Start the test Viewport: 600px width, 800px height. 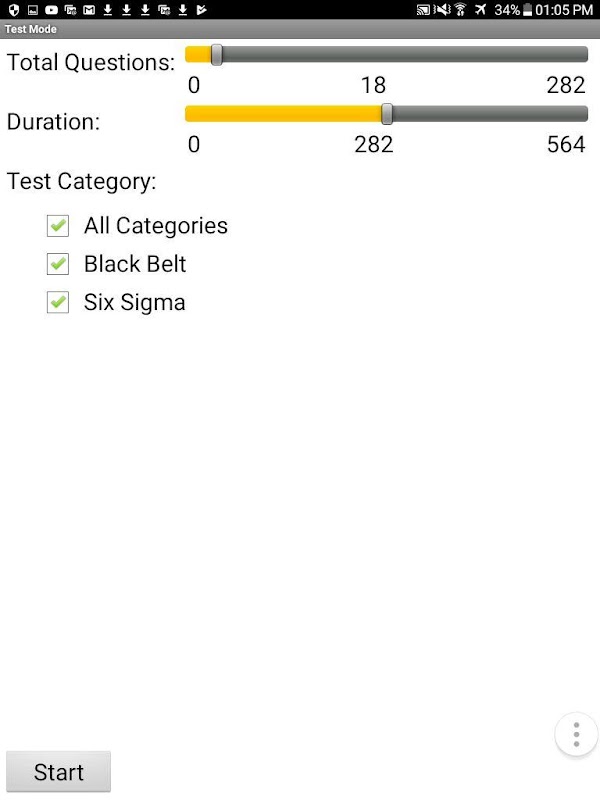click(59, 772)
